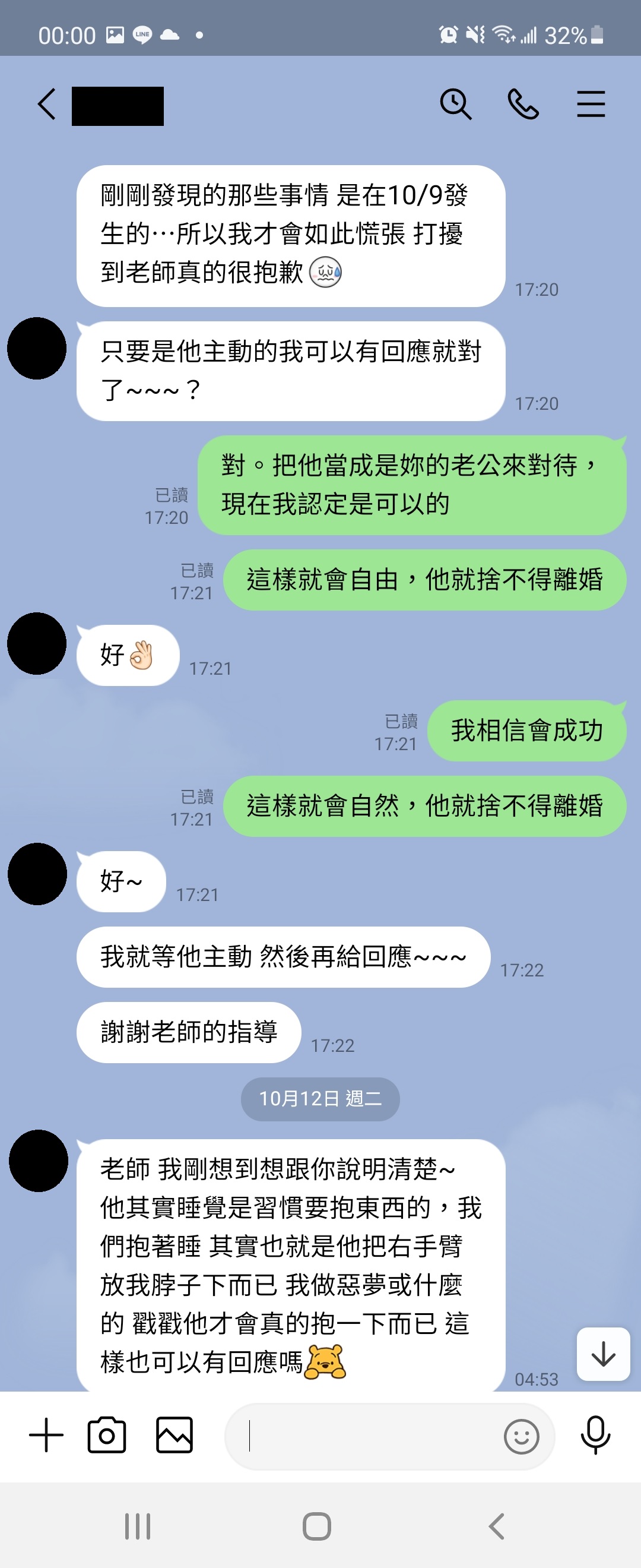Viewport: 641px width, 1568px height.
Task: Open sender's avatar beside 10月12日 long message
Action: pos(39,1161)
